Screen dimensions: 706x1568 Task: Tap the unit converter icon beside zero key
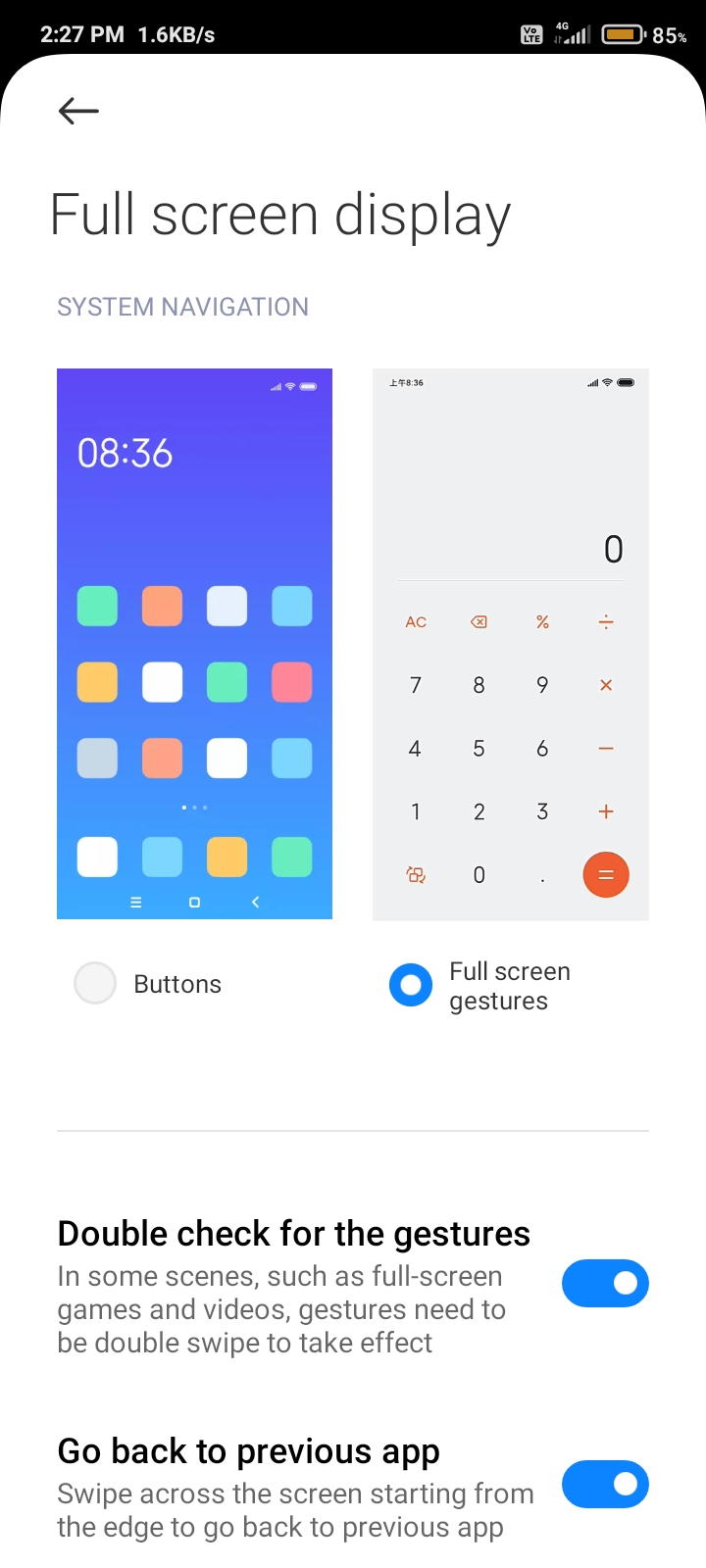(415, 874)
